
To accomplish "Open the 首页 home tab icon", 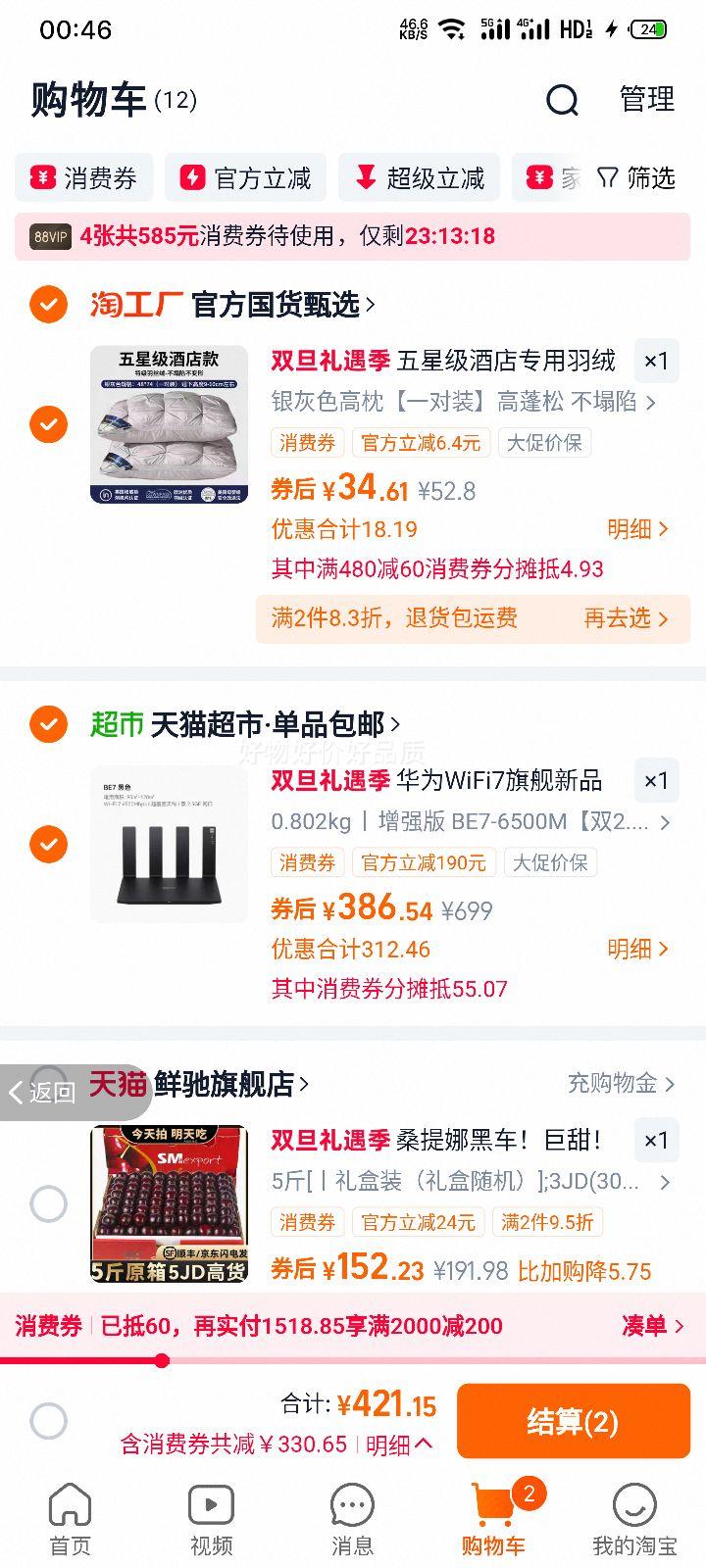I will point(68,1506).
